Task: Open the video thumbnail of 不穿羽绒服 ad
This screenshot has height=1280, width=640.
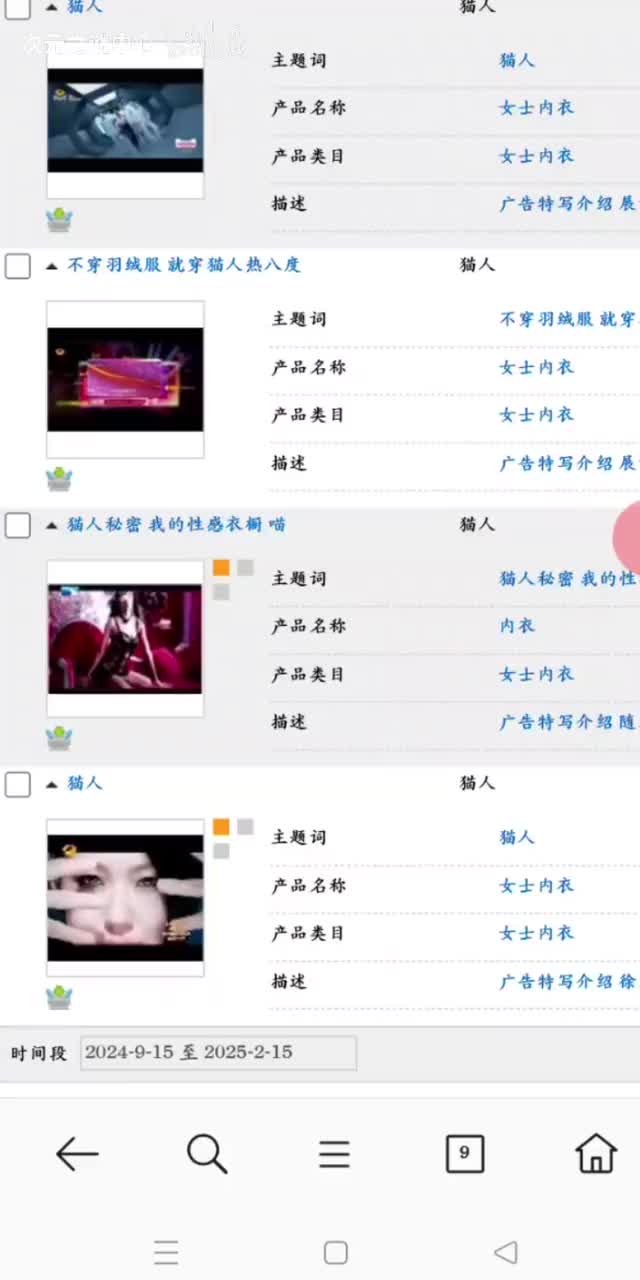Action: [125, 380]
